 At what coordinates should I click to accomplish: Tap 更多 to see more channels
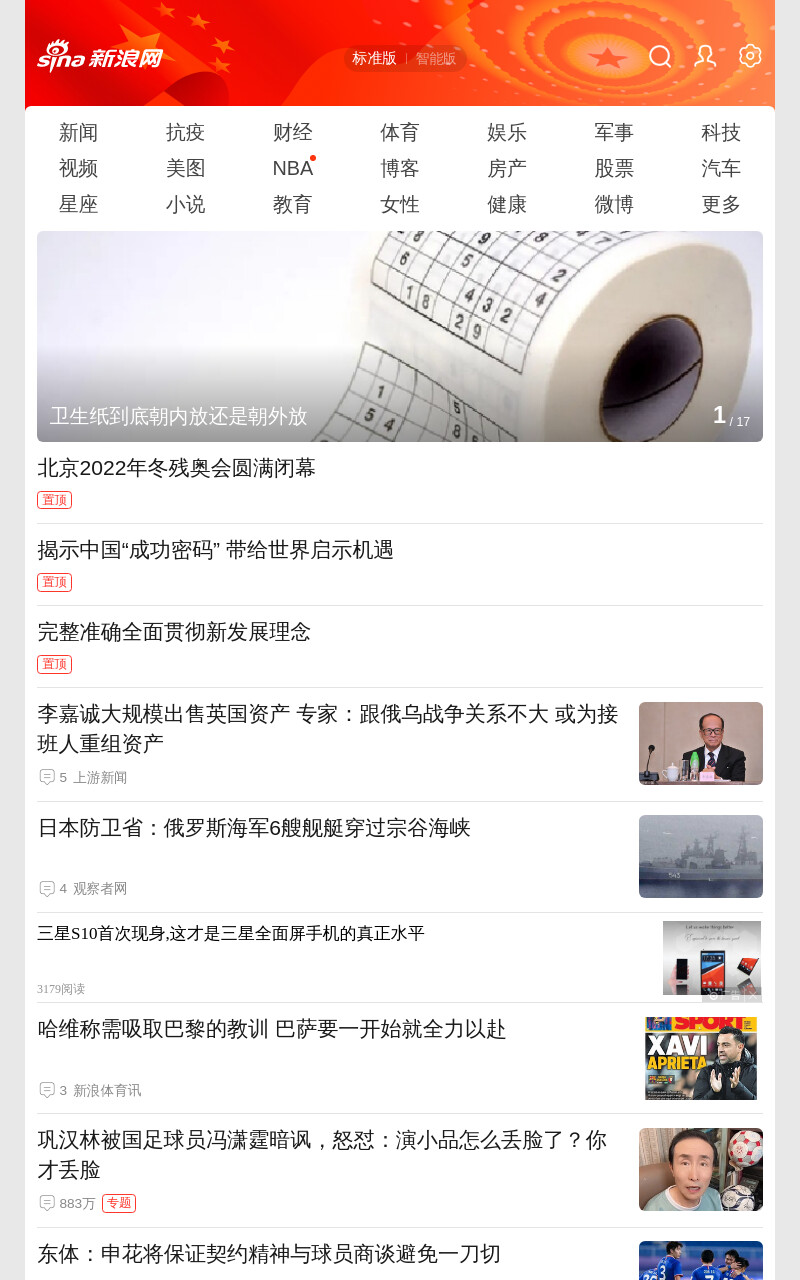point(721,204)
